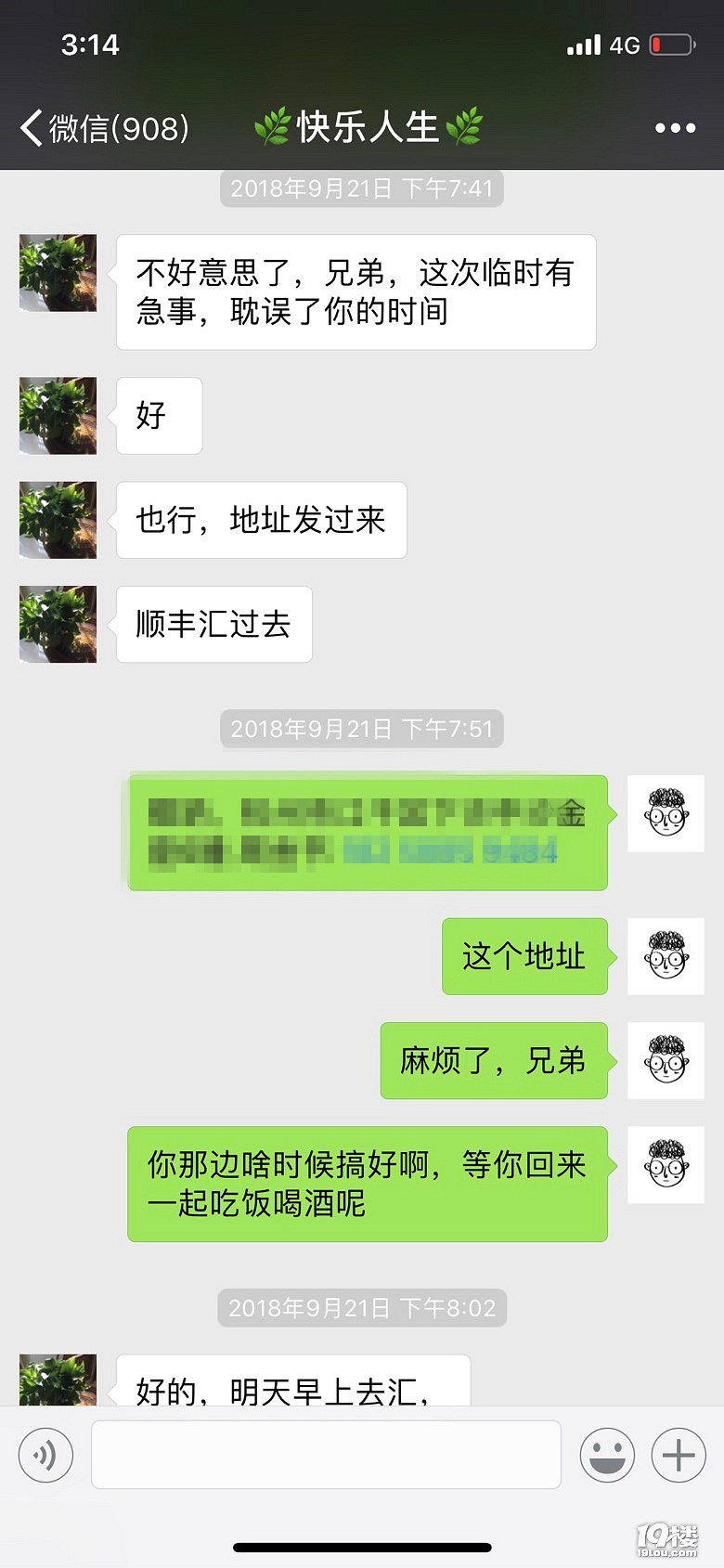Viewport: 724px width, 1568px height.
Task: Switch to voice message input
Action: pyautogui.click(x=45, y=1455)
